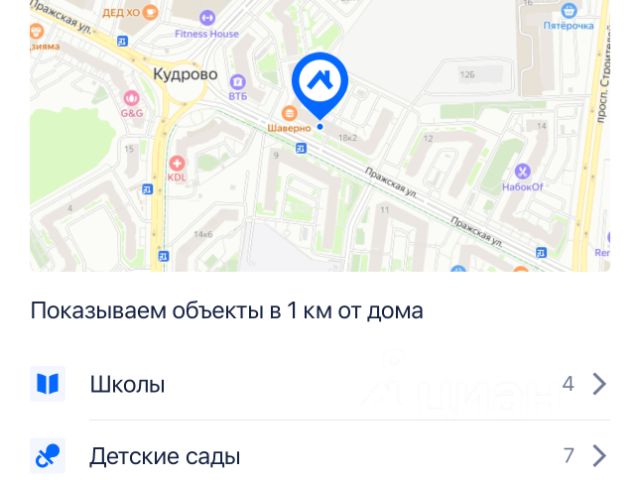640x480 pixels.
Task: Open the Детские сады nearby list
Action: point(320,456)
